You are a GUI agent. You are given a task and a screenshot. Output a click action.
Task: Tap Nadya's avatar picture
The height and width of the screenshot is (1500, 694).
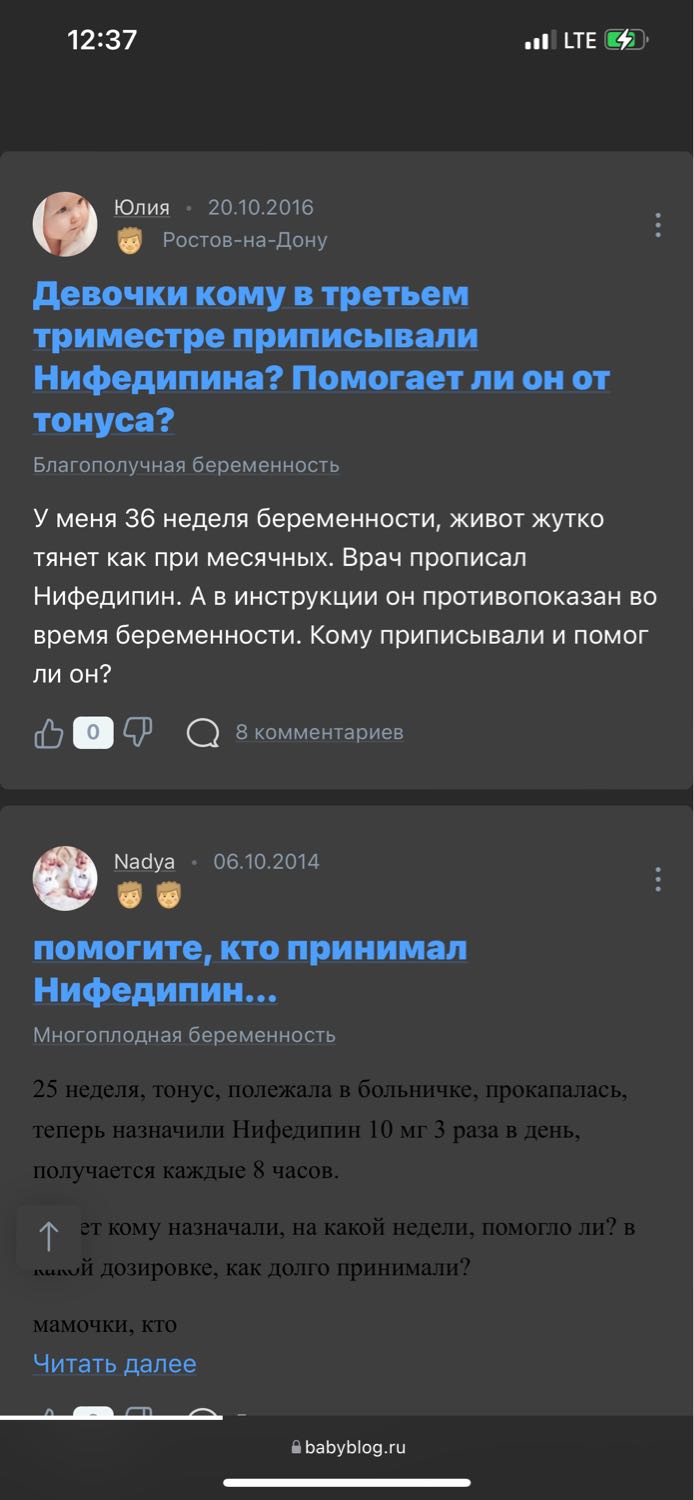click(65, 878)
